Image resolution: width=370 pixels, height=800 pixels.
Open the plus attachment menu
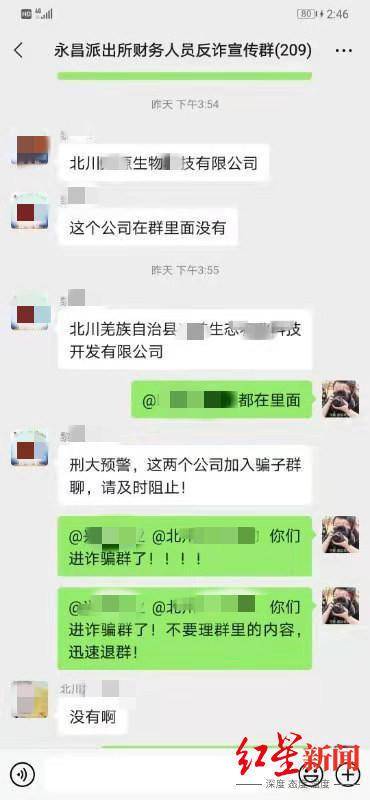coord(350,775)
